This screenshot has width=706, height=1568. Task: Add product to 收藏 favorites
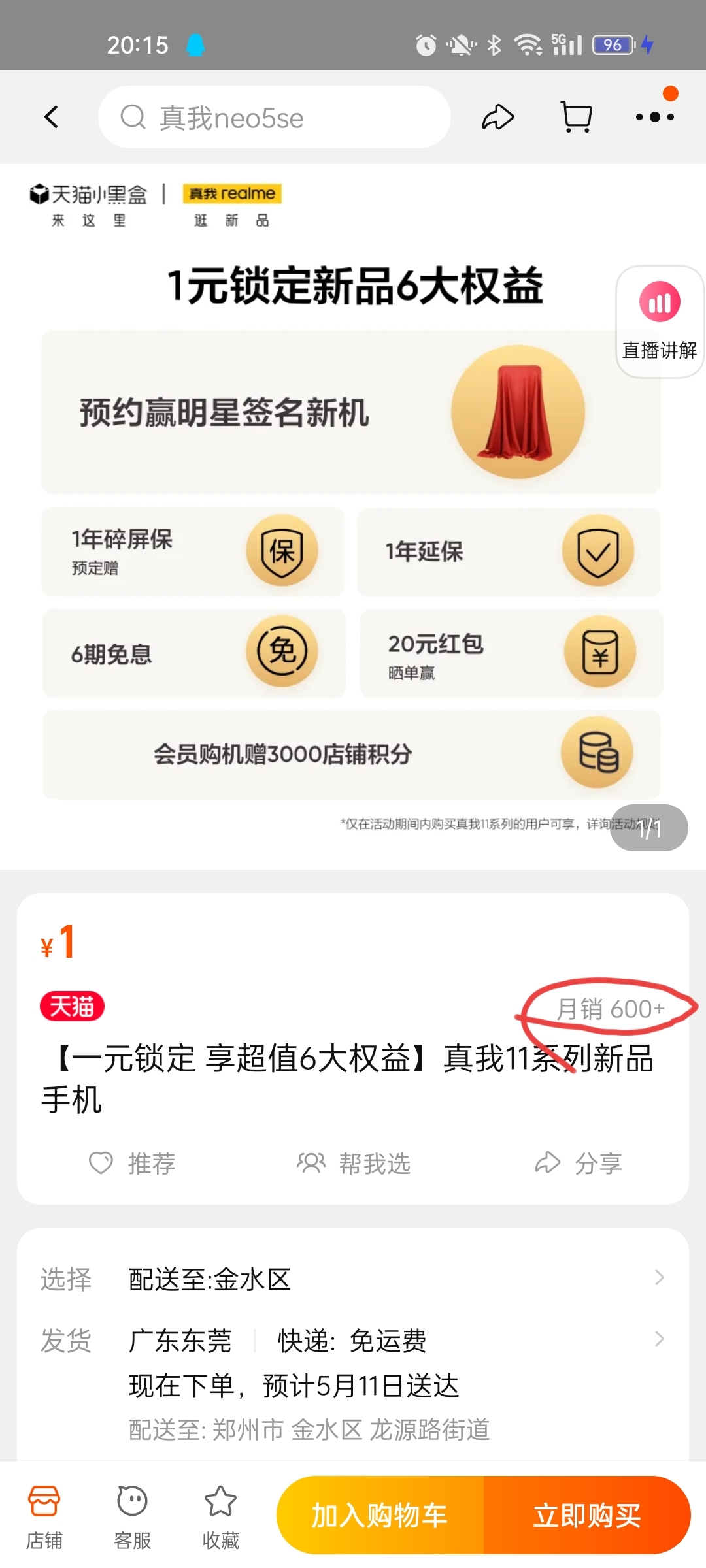point(220,1516)
